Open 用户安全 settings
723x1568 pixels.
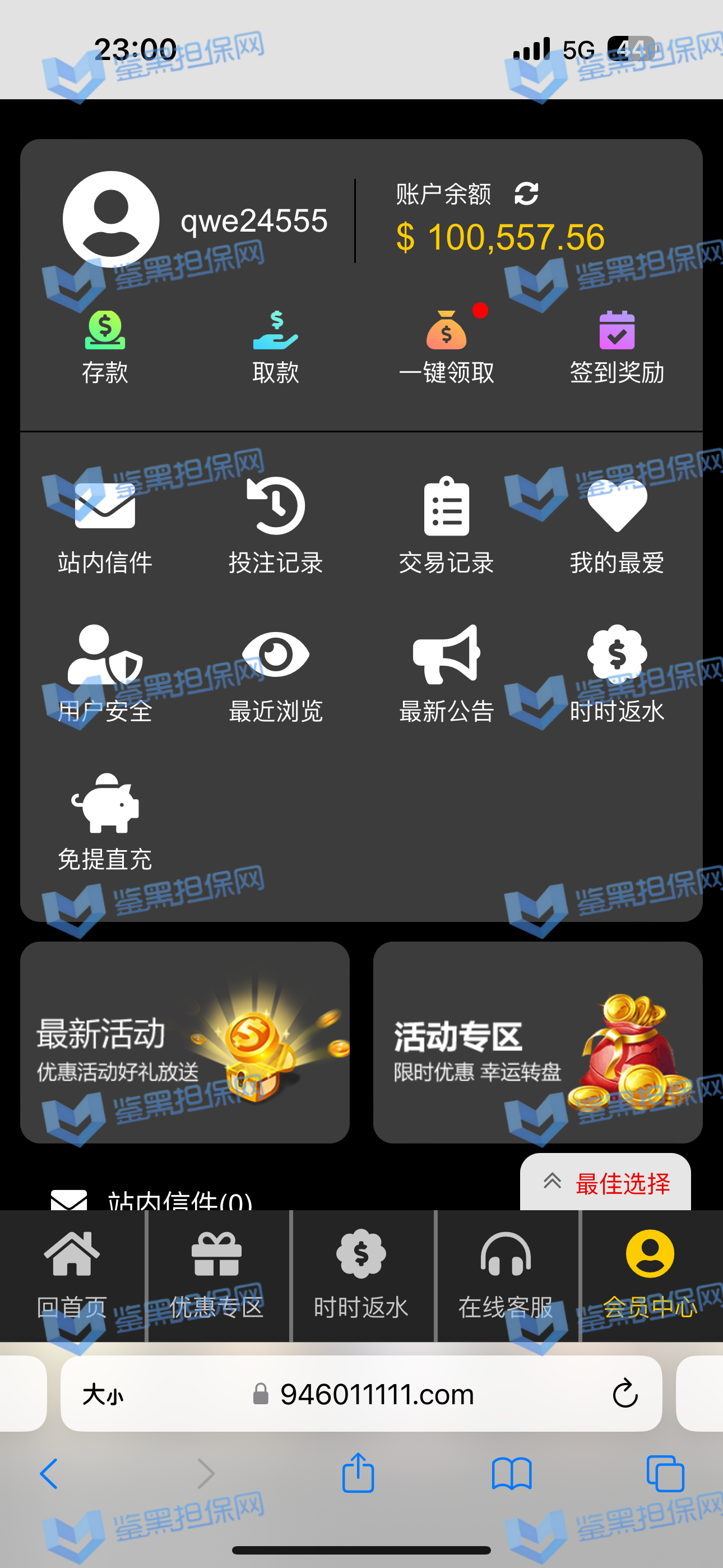click(105, 673)
